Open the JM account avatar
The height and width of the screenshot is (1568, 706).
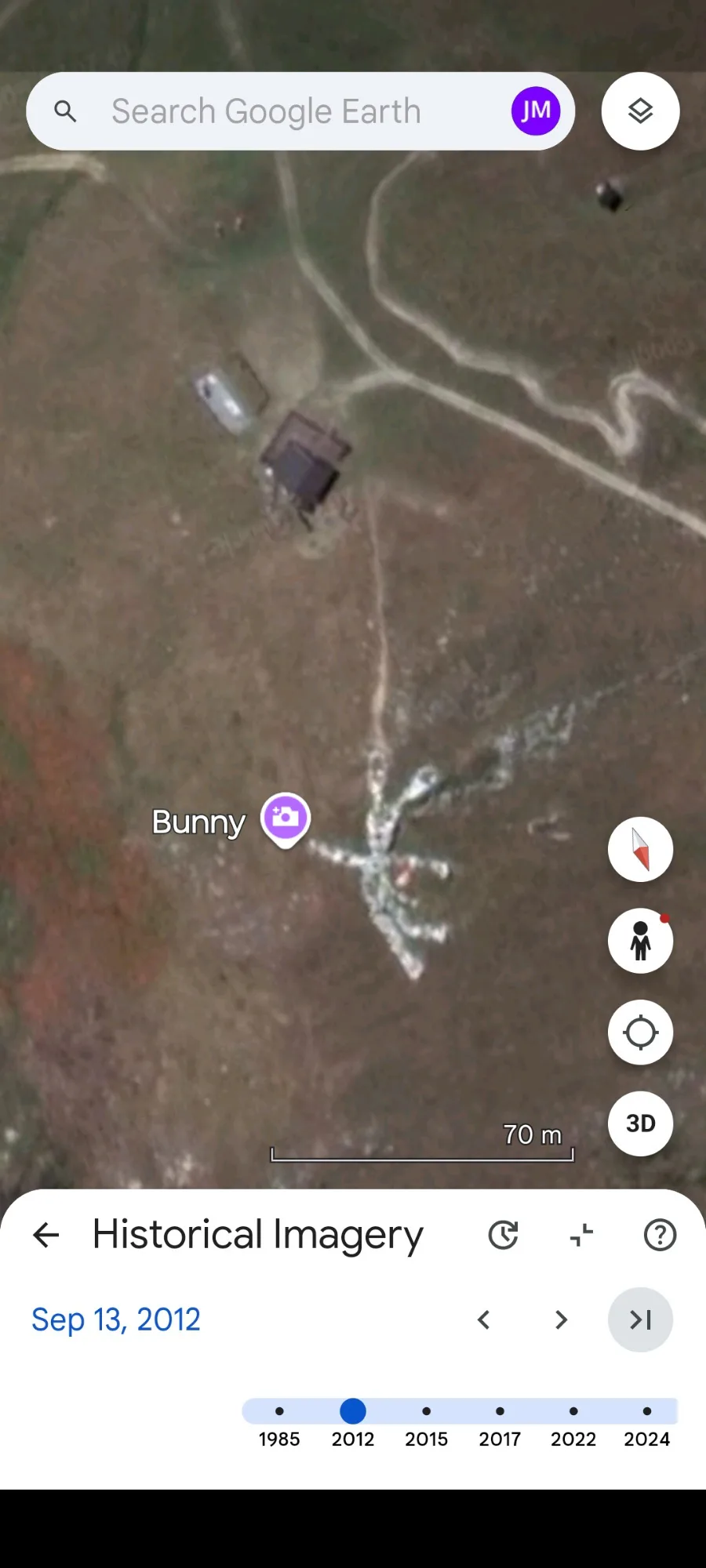(536, 111)
